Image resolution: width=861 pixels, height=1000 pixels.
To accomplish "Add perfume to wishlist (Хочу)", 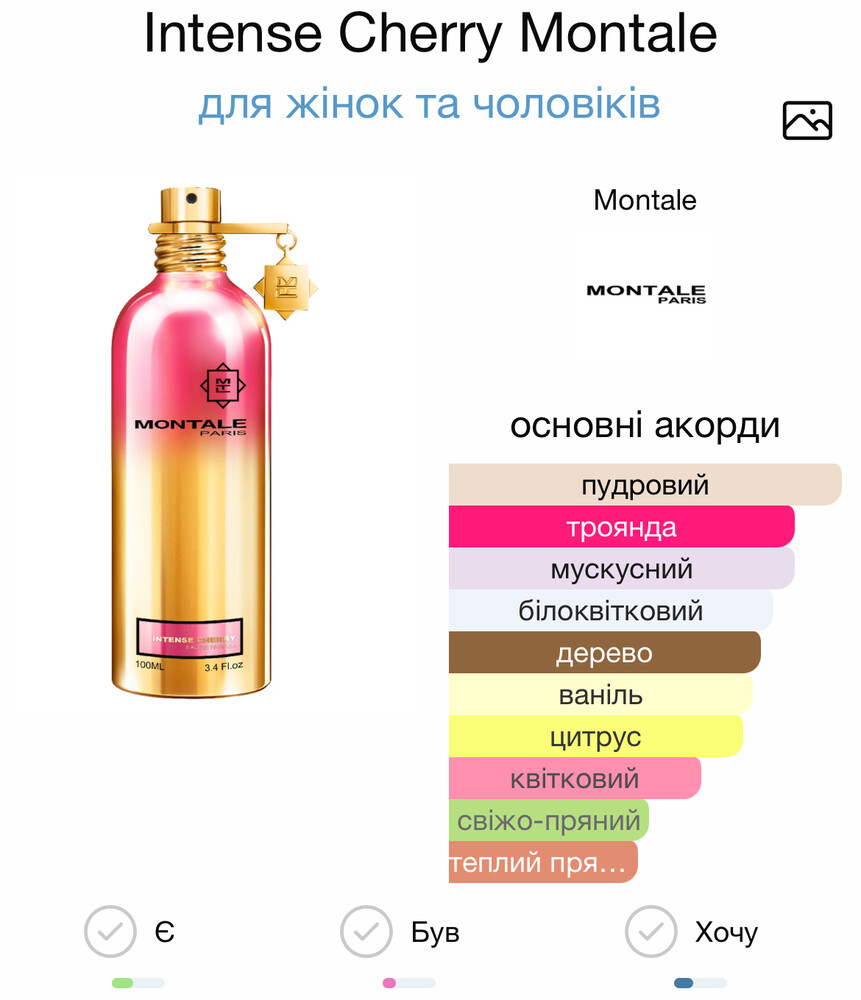I will pos(651,932).
